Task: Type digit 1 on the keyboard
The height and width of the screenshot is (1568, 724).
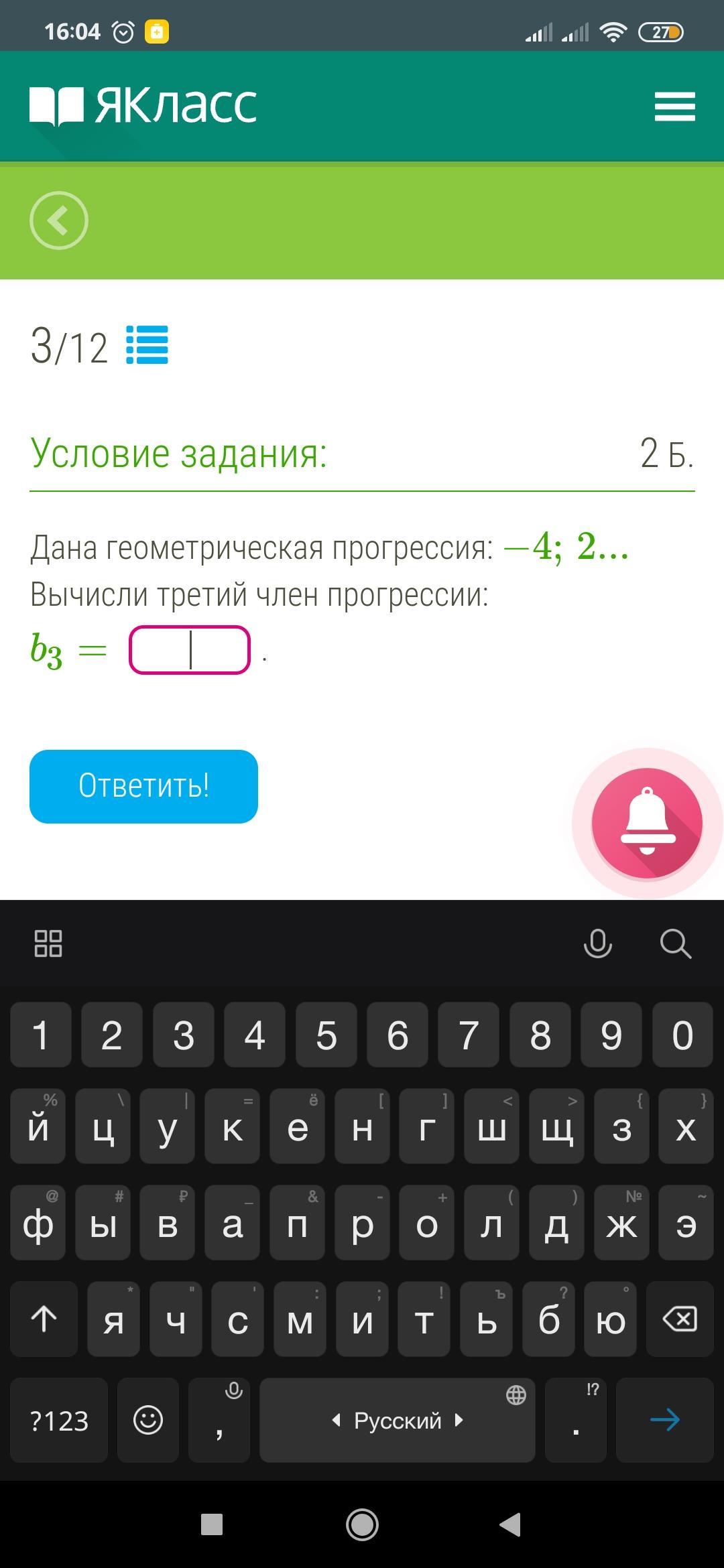Action: 41,1035
